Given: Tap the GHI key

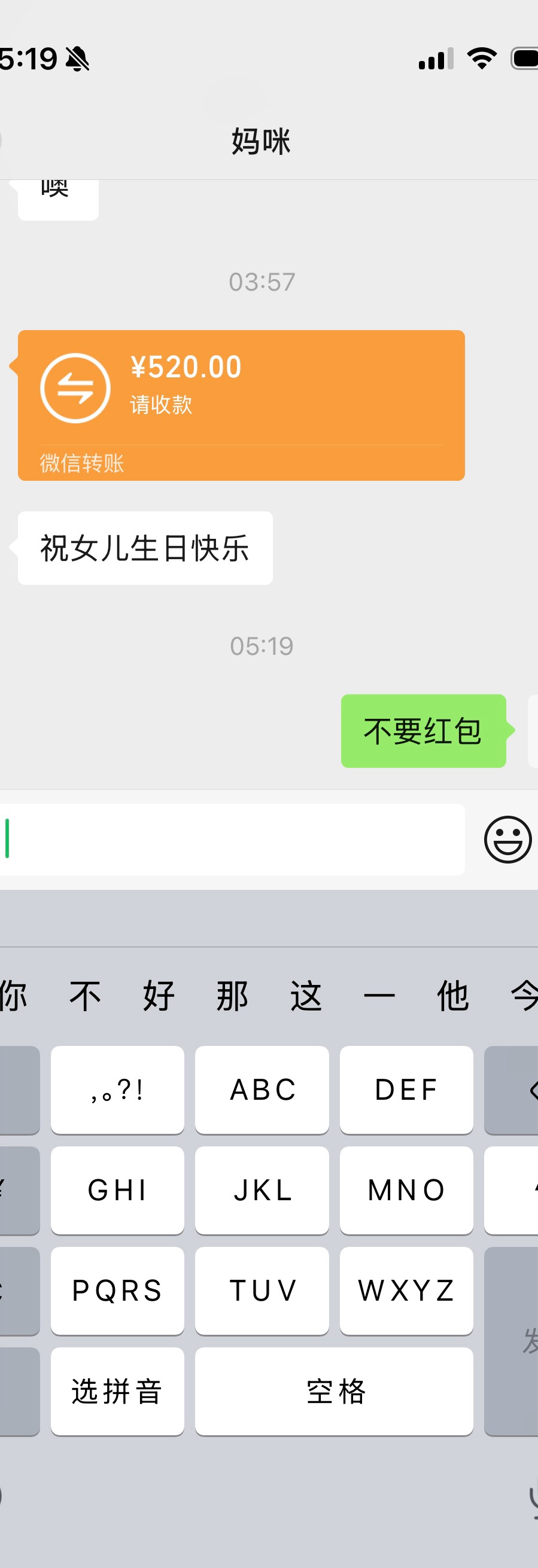Looking at the screenshot, I should tap(117, 1190).
